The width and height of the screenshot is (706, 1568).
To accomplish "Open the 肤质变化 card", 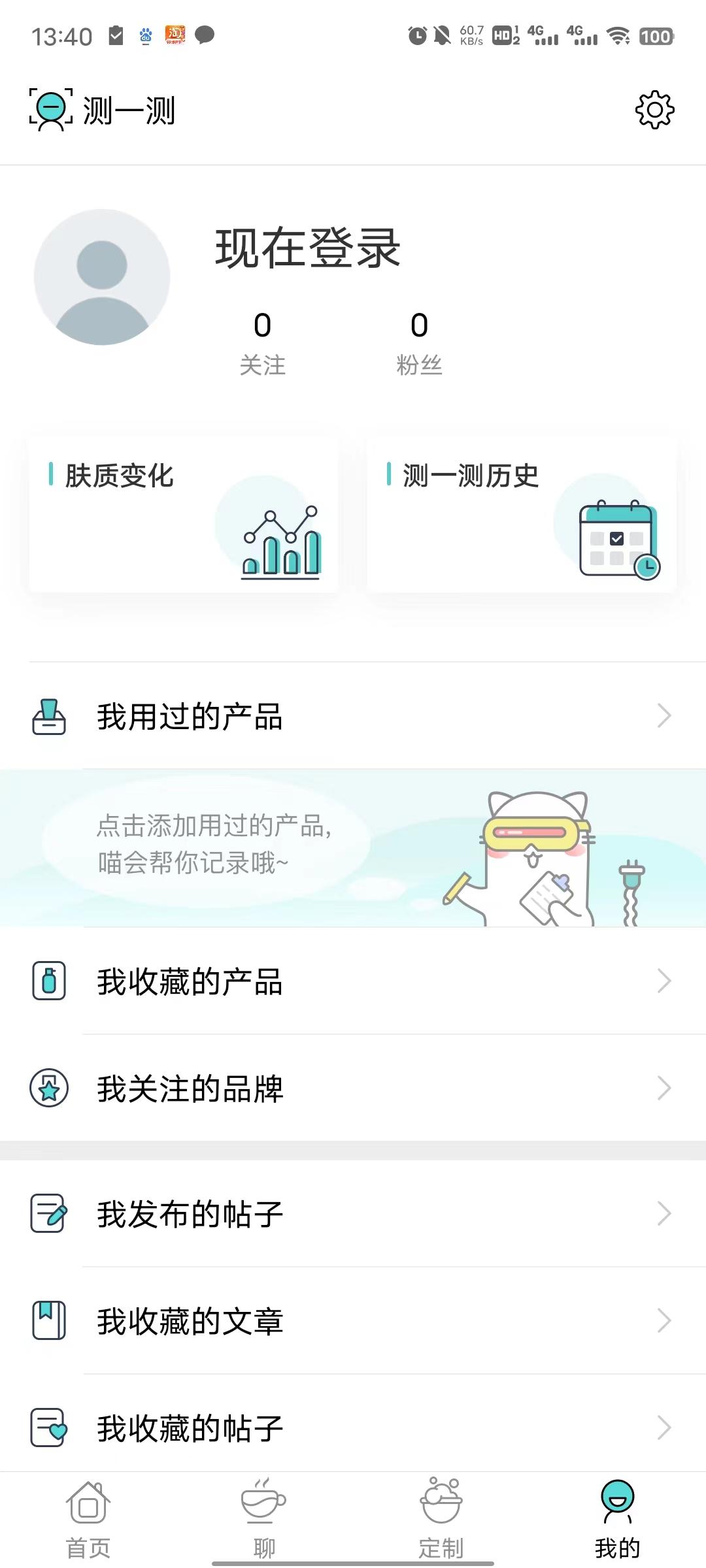I will click(184, 514).
